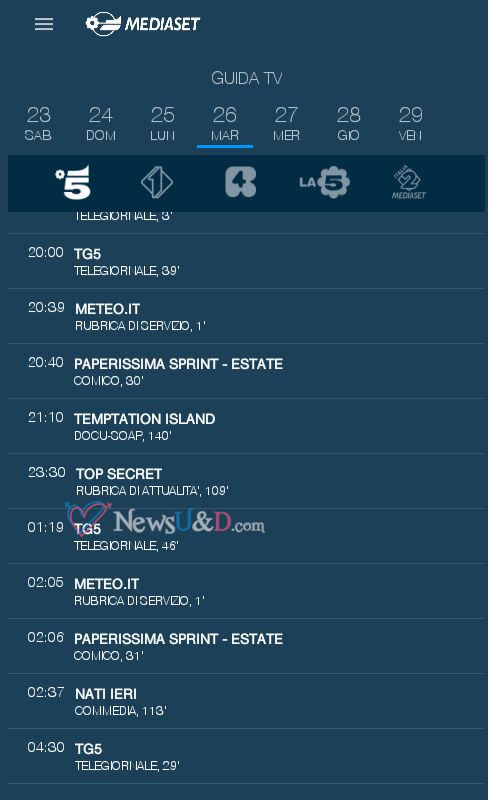This screenshot has height=800, width=488.
Task: Choose Monday 25 guide
Action: pyautogui.click(x=162, y=123)
